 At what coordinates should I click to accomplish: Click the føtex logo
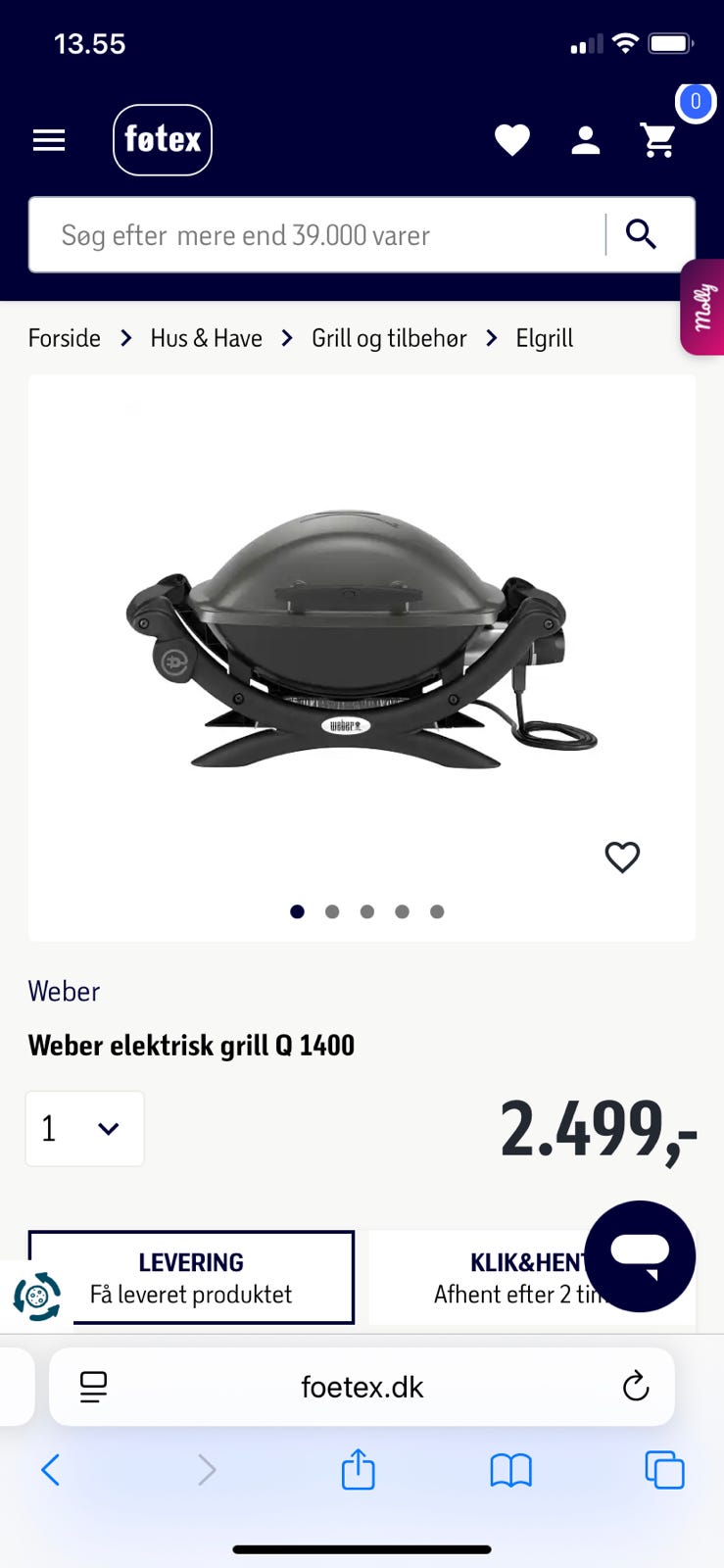tap(162, 140)
